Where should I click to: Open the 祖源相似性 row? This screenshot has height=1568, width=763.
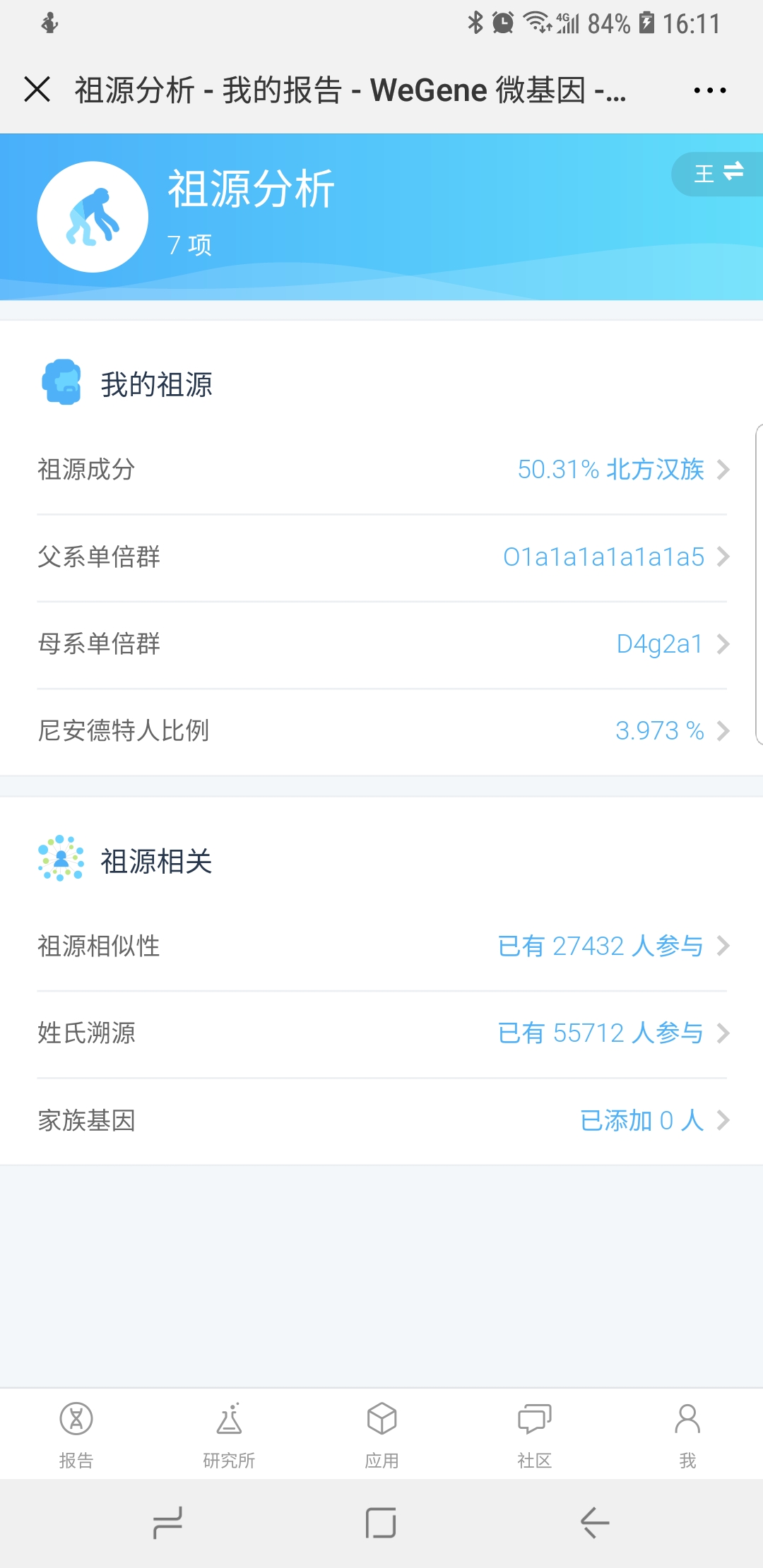tap(381, 946)
